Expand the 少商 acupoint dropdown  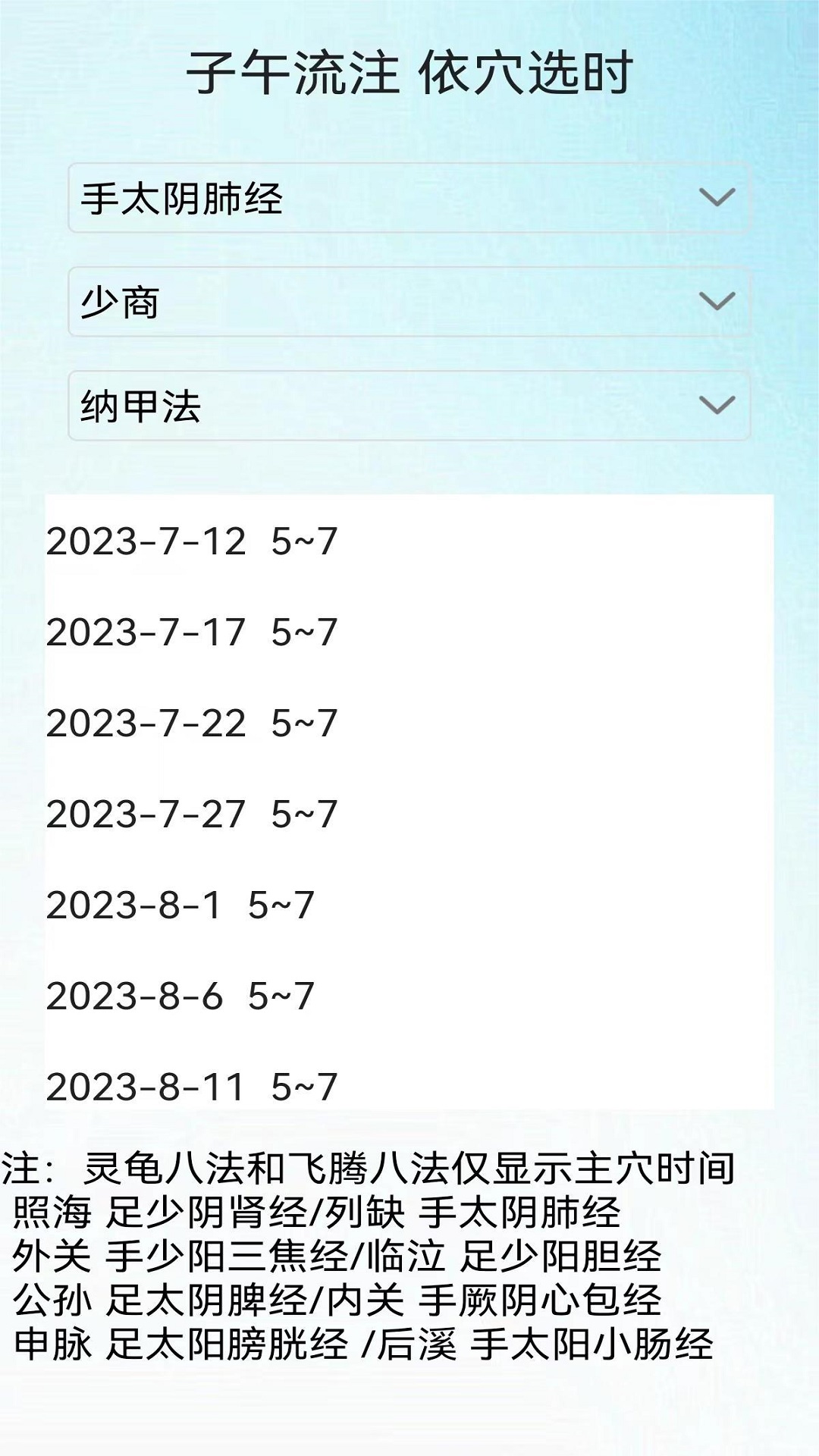[409, 303]
